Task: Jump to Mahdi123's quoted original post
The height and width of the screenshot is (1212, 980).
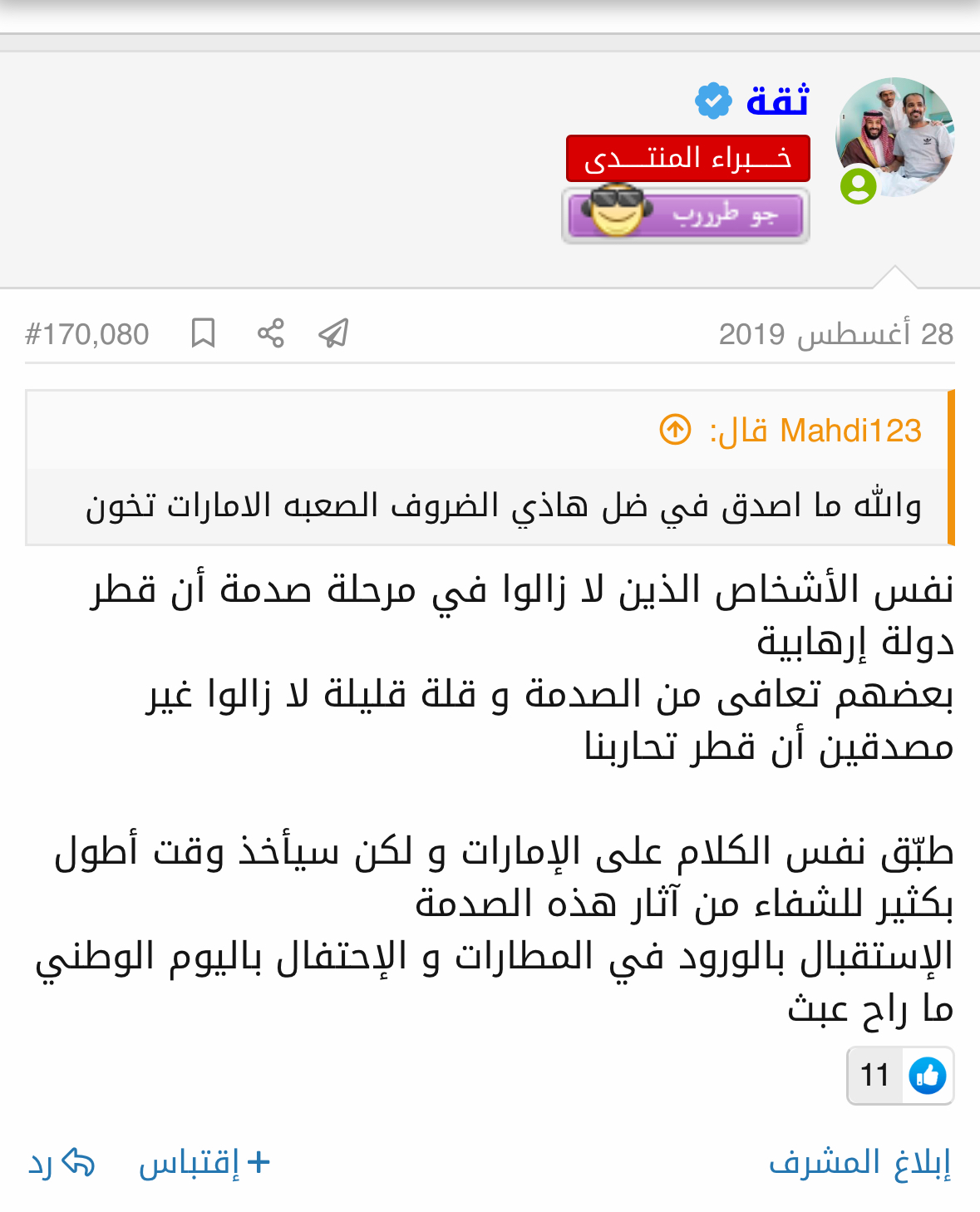Action: coord(675,430)
